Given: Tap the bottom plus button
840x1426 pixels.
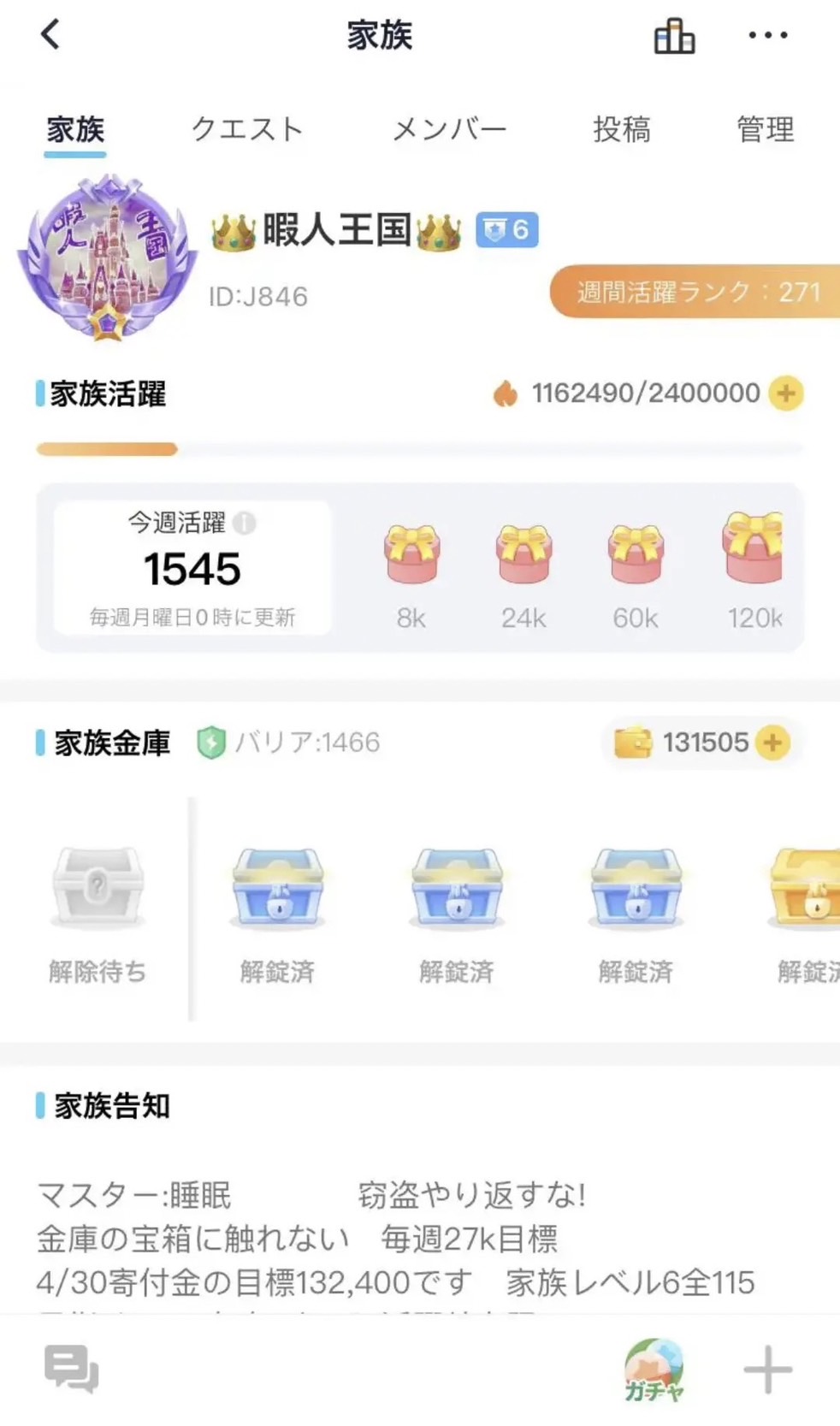Looking at the screenshot, I should click(x=767, y=1370).
